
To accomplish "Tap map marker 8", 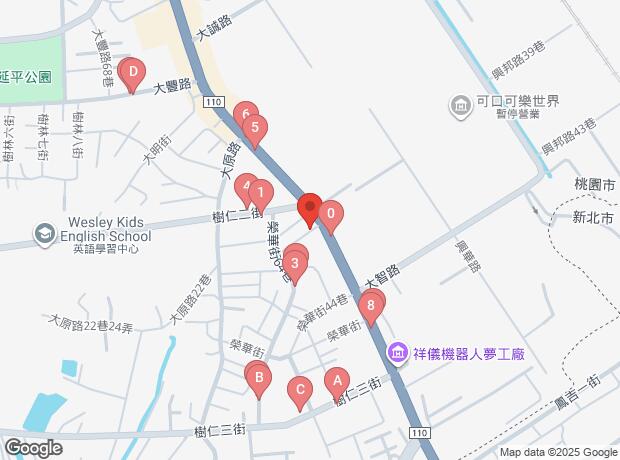I will pos(371,305).
